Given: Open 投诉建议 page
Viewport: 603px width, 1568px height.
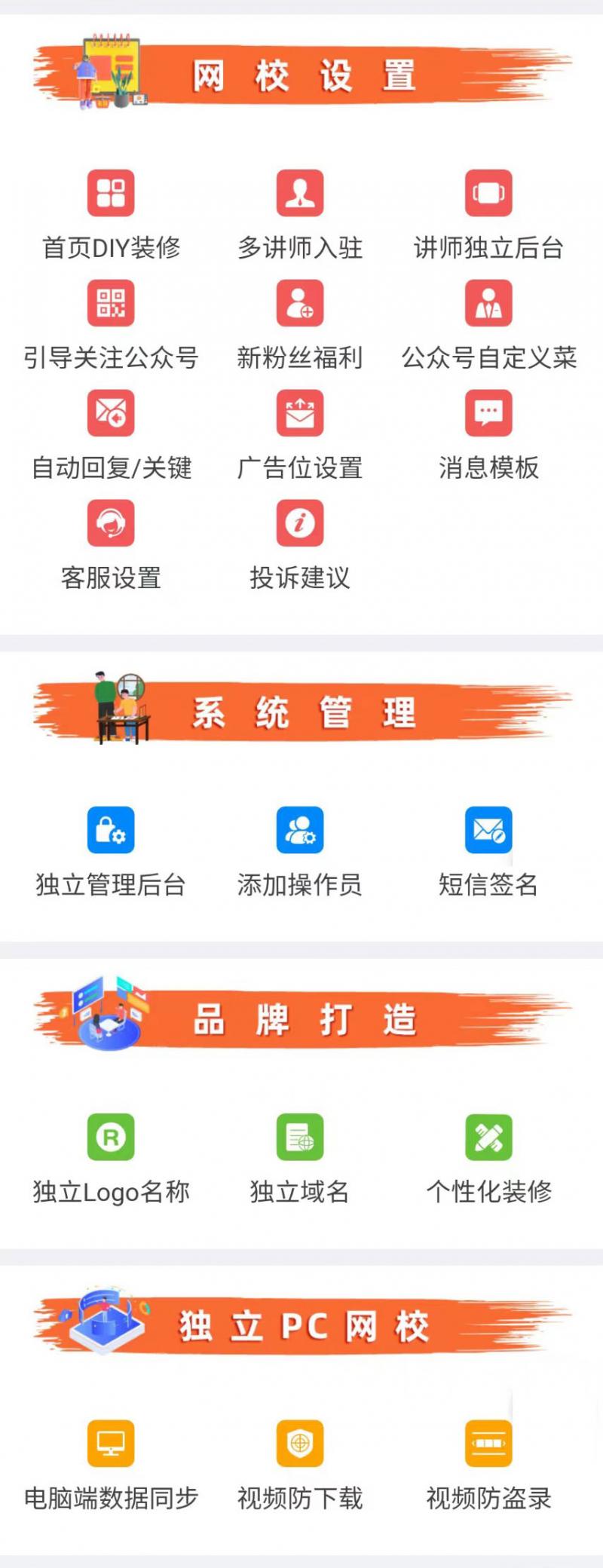Looking at the screenshot, I should pos(300,524).
